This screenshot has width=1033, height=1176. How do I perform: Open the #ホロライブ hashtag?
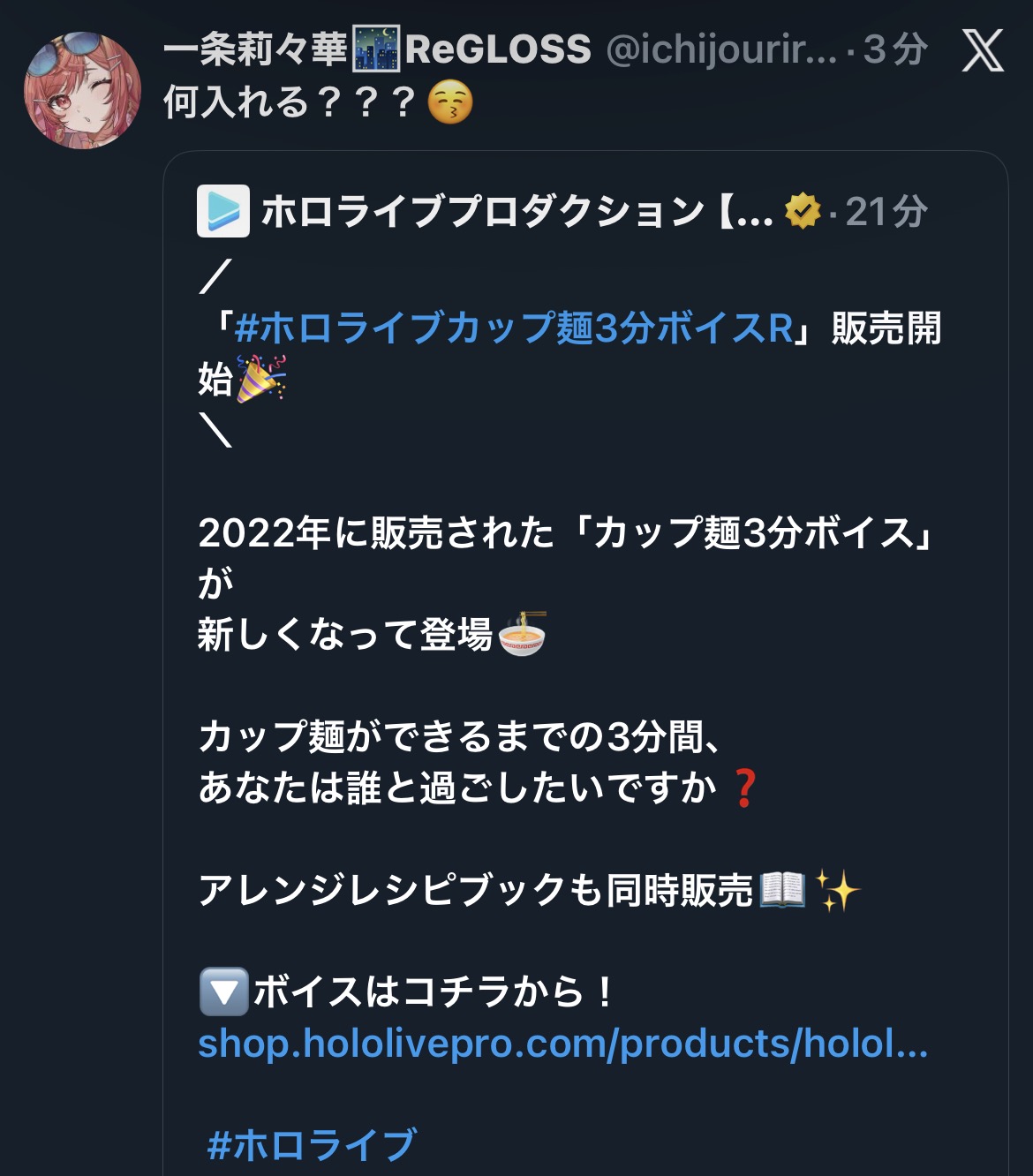tap(311, 1145)
